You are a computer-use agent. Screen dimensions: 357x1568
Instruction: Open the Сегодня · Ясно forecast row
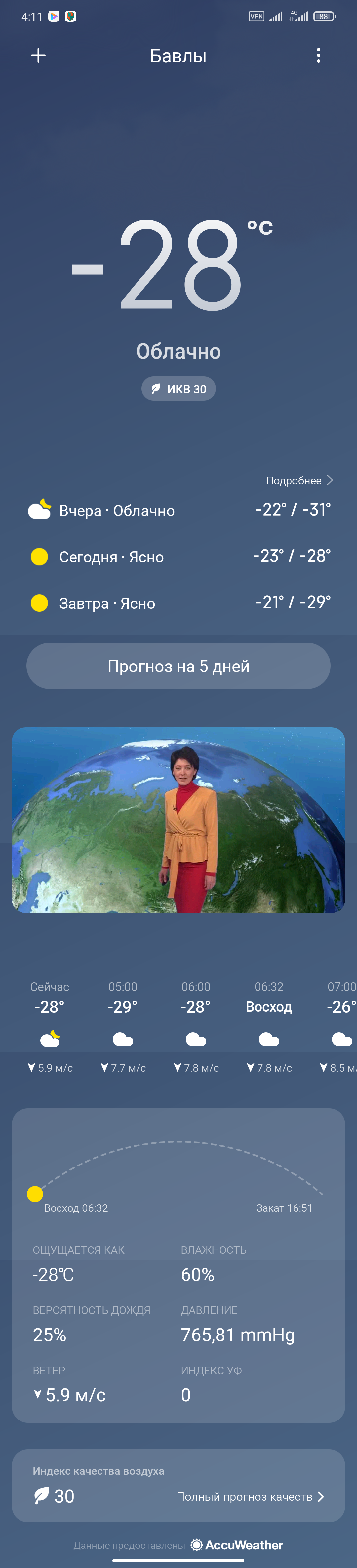tap(178, 556)
